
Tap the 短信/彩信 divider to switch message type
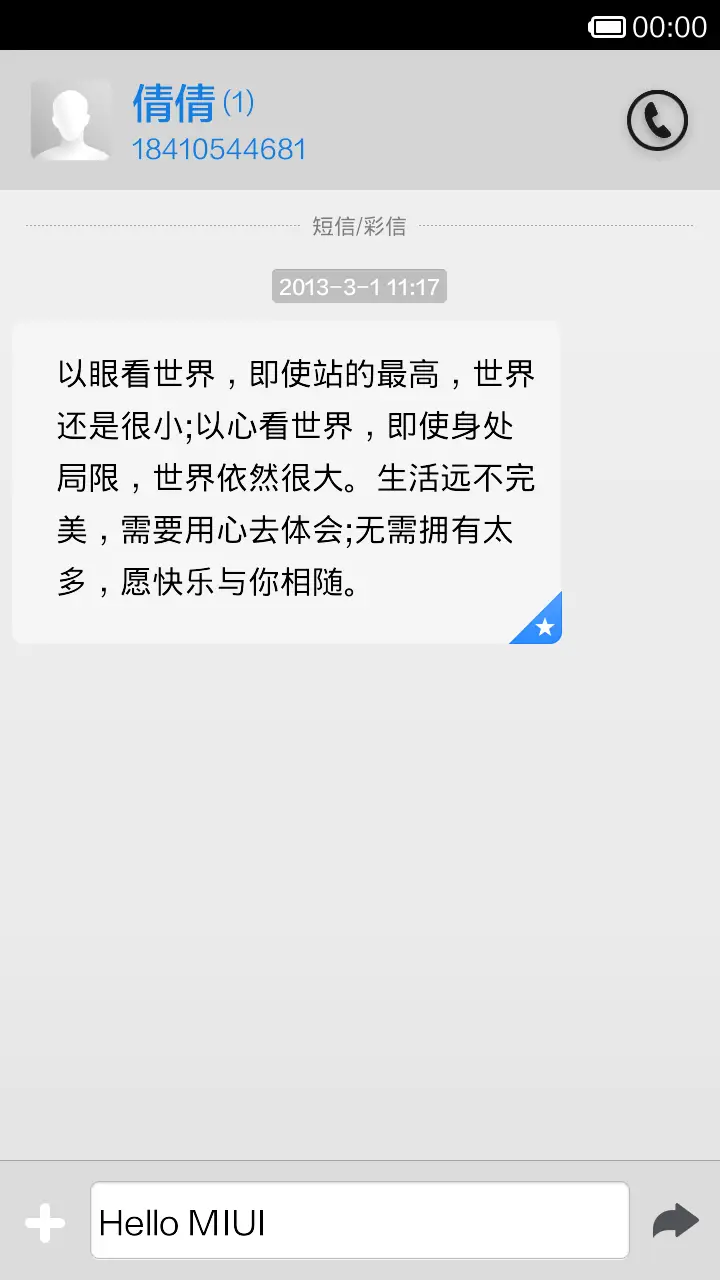tap(360, 226)
